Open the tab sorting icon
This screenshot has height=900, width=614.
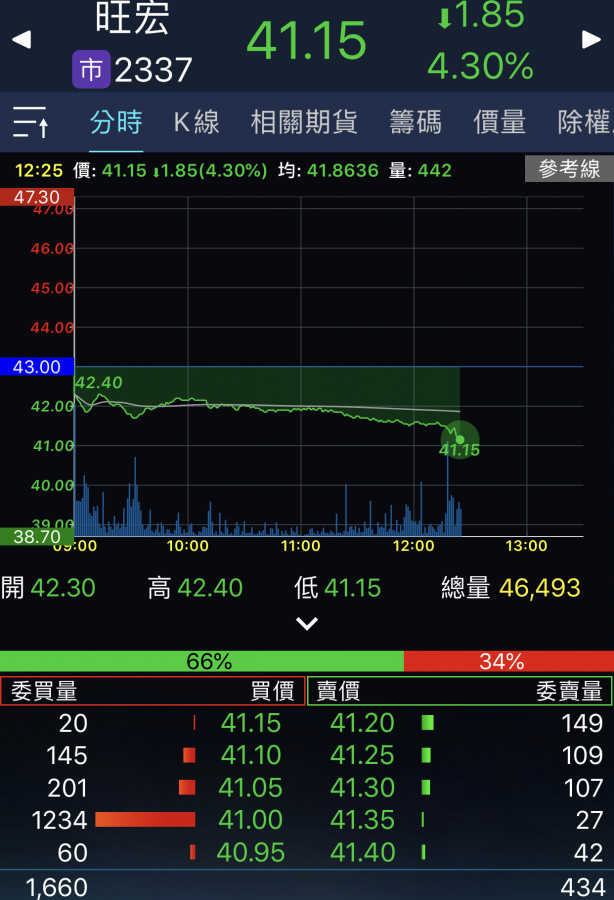pyautogui.click(x=31, y=122)
